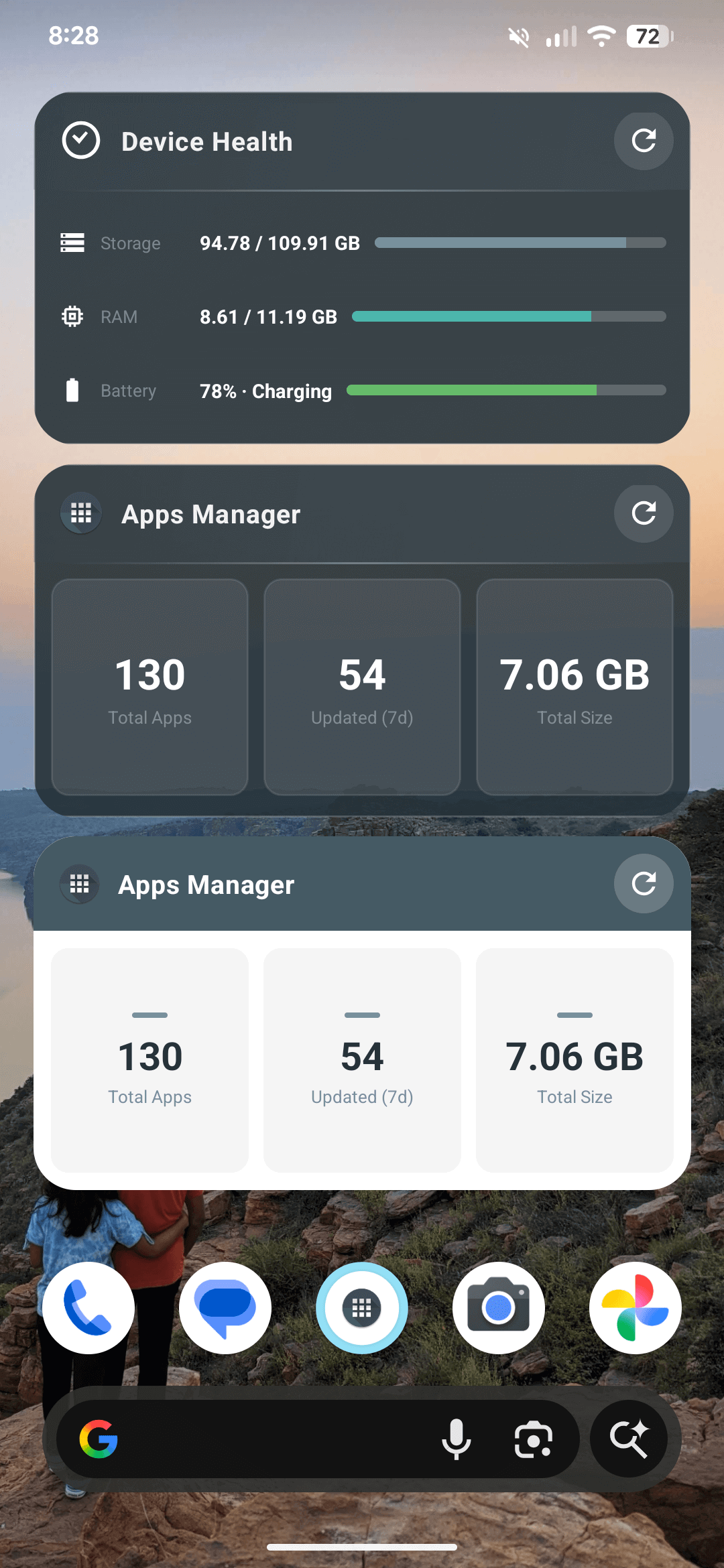Launch the Messages app

(225, 1307)
